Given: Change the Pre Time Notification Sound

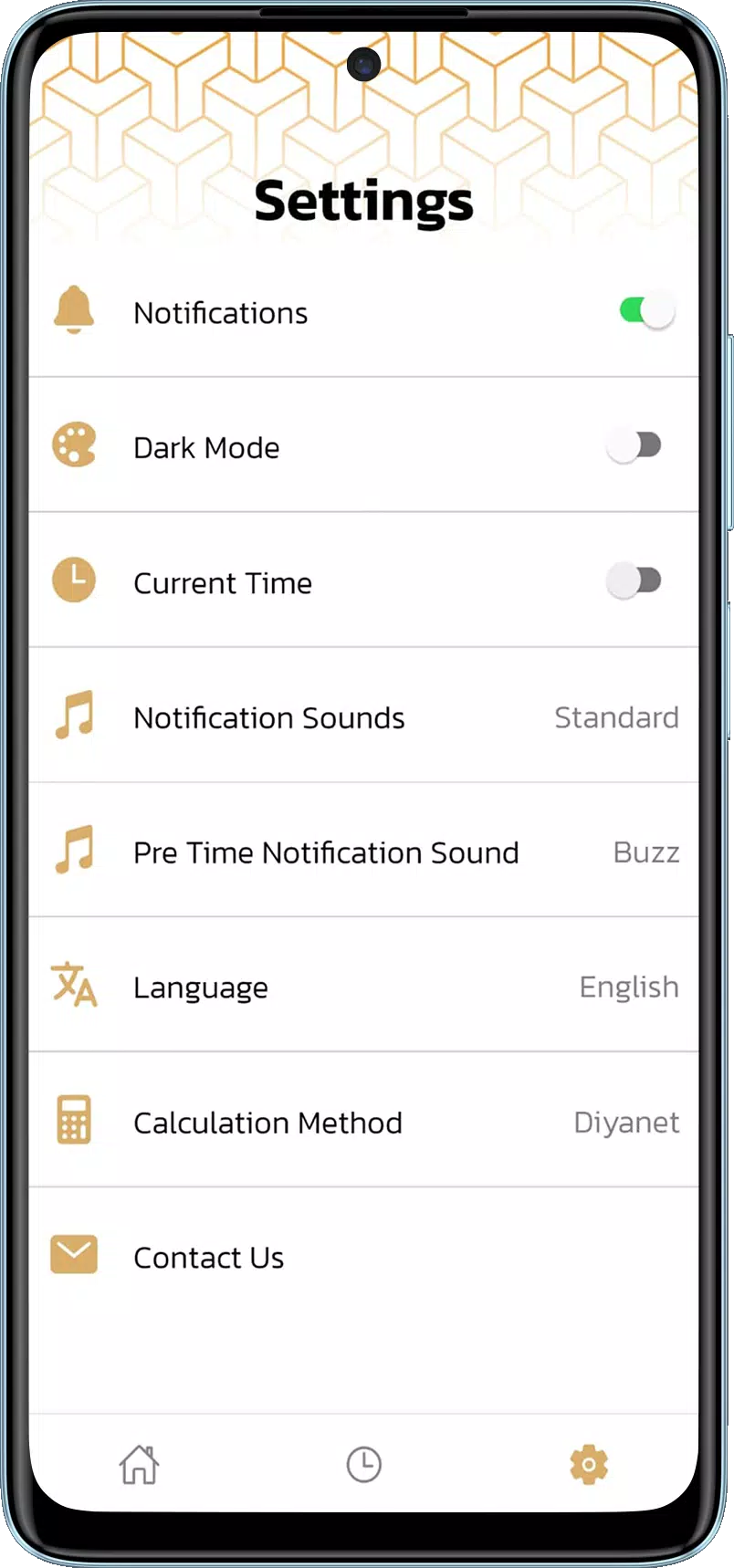Looking at the screenshot, I should pyautogui.click(x=363, y=852).
